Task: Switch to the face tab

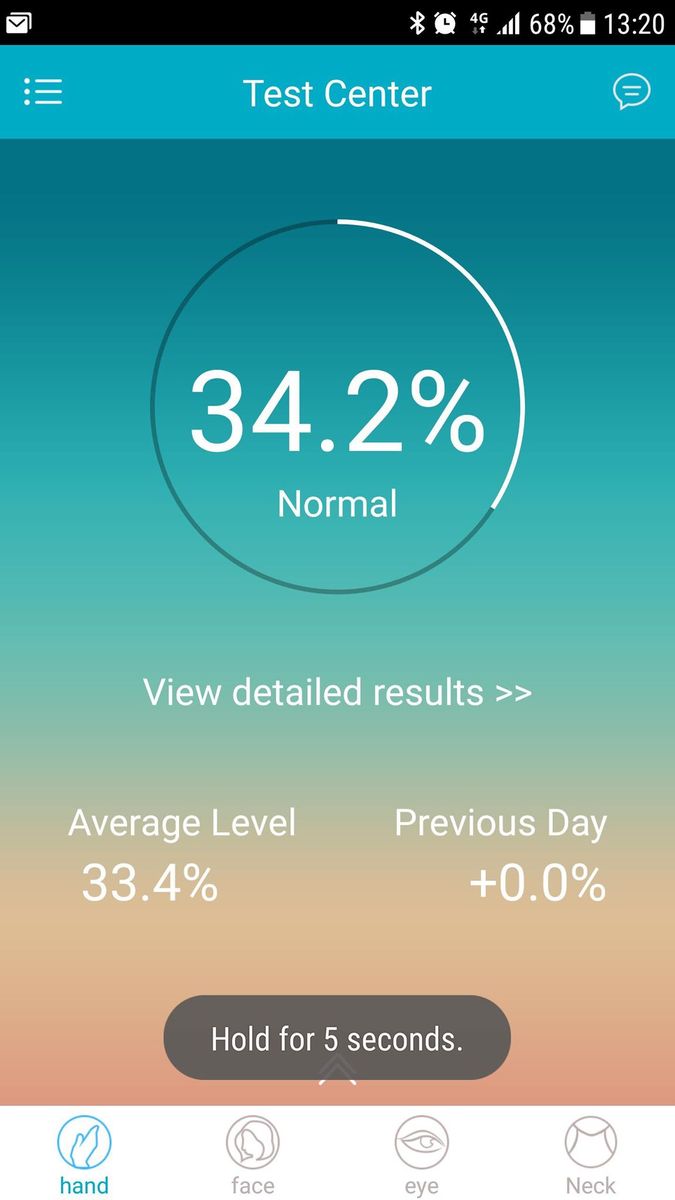Action: coord(253,1155)
